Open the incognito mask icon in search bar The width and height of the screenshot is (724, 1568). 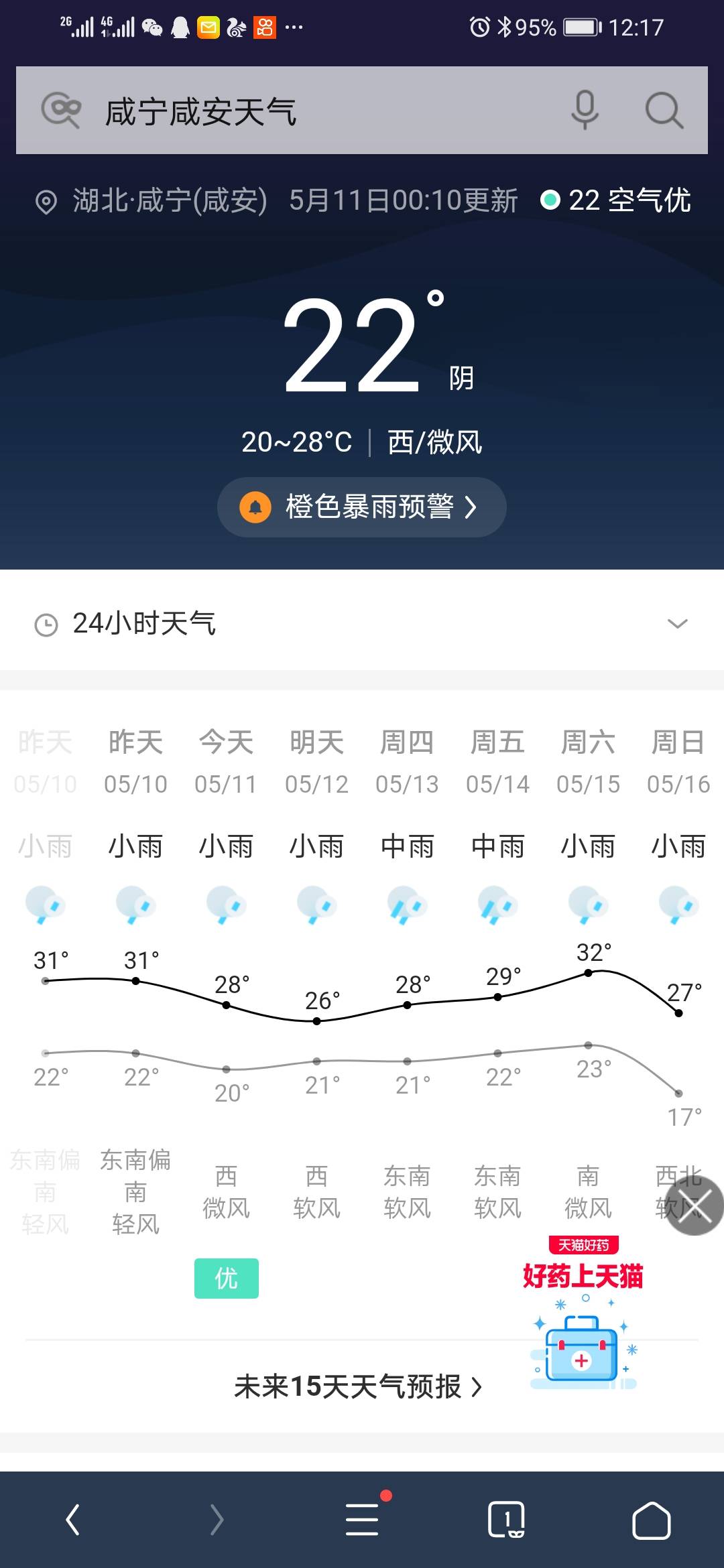(x=61, y=110)
